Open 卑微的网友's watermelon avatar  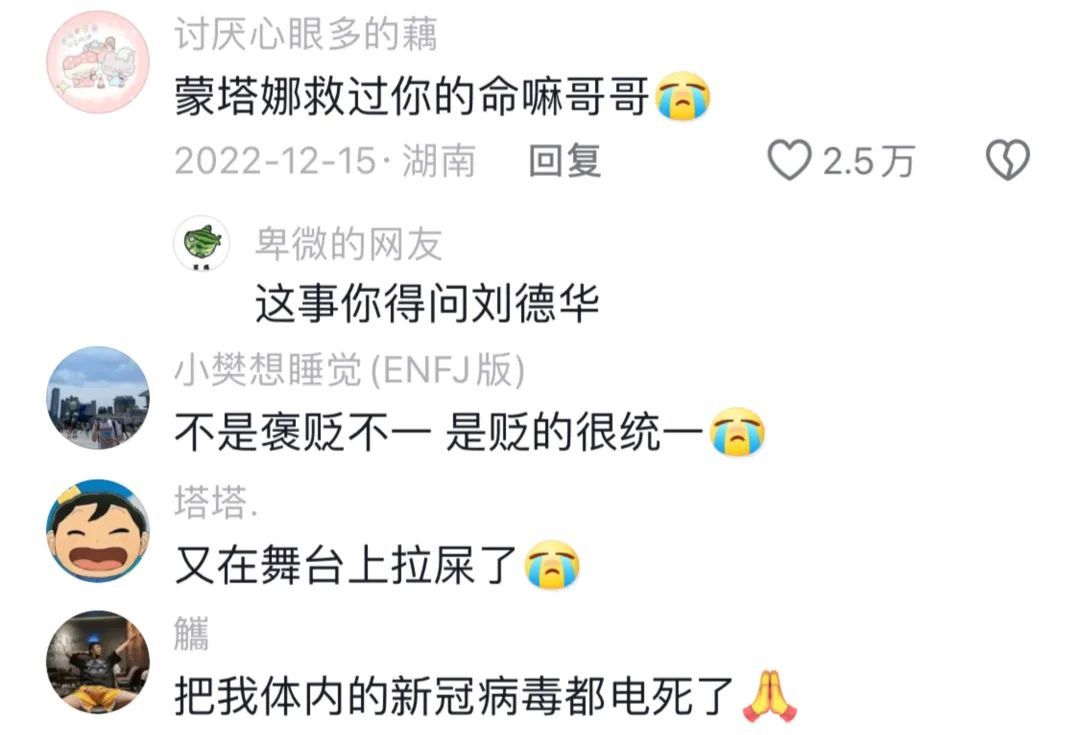click(201, 244)
